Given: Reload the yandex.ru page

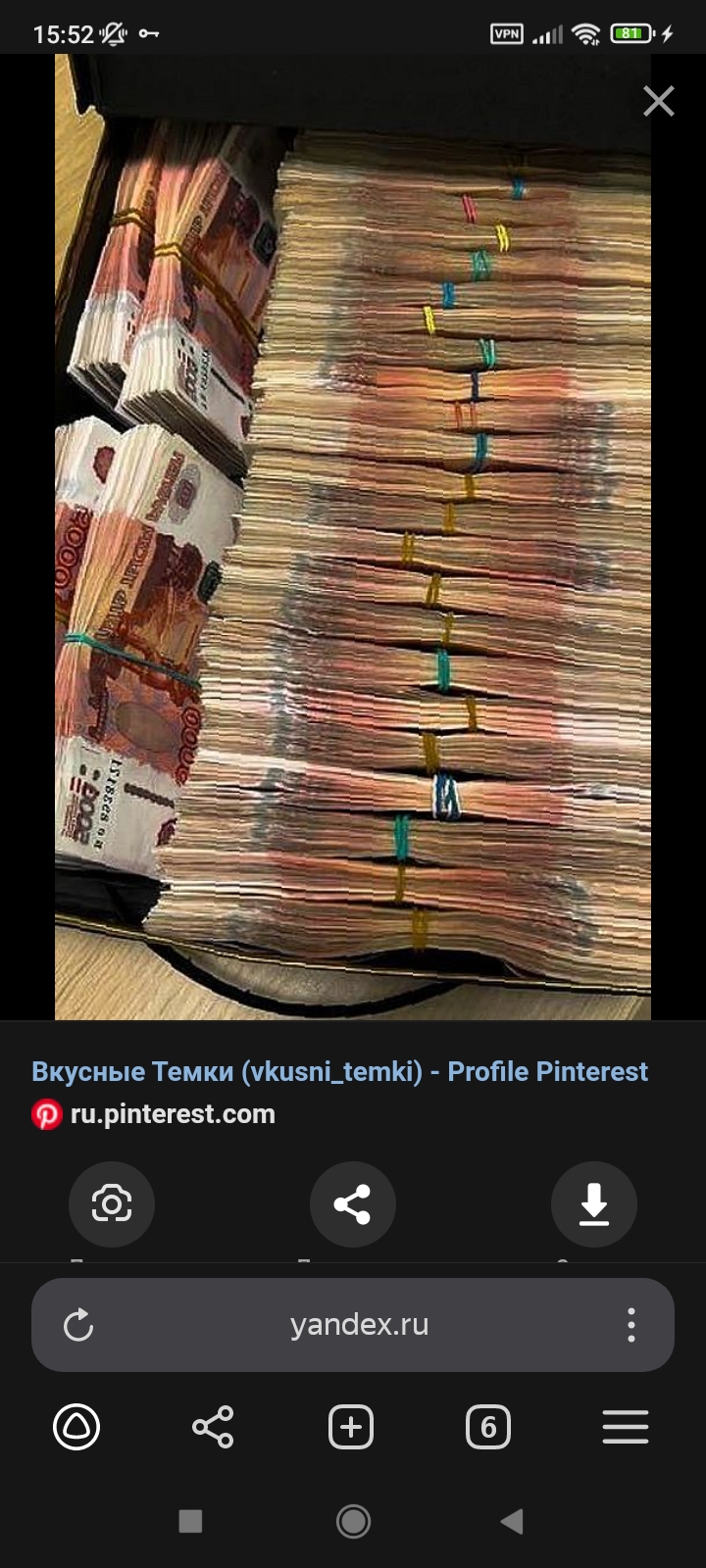Looking at the screenshot, I should pyautogui.click(x=78, y=1325).
